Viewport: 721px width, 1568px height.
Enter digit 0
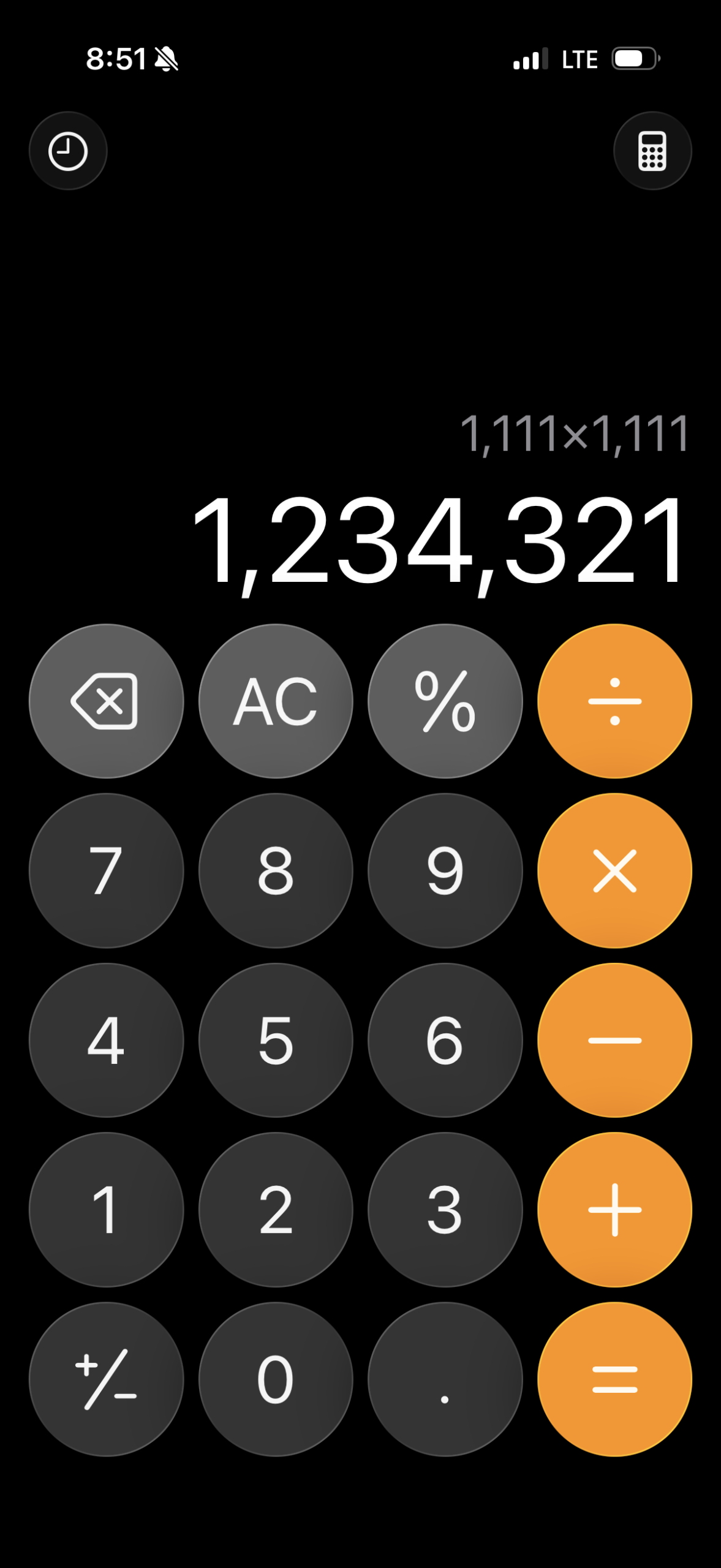point(276,1379)
